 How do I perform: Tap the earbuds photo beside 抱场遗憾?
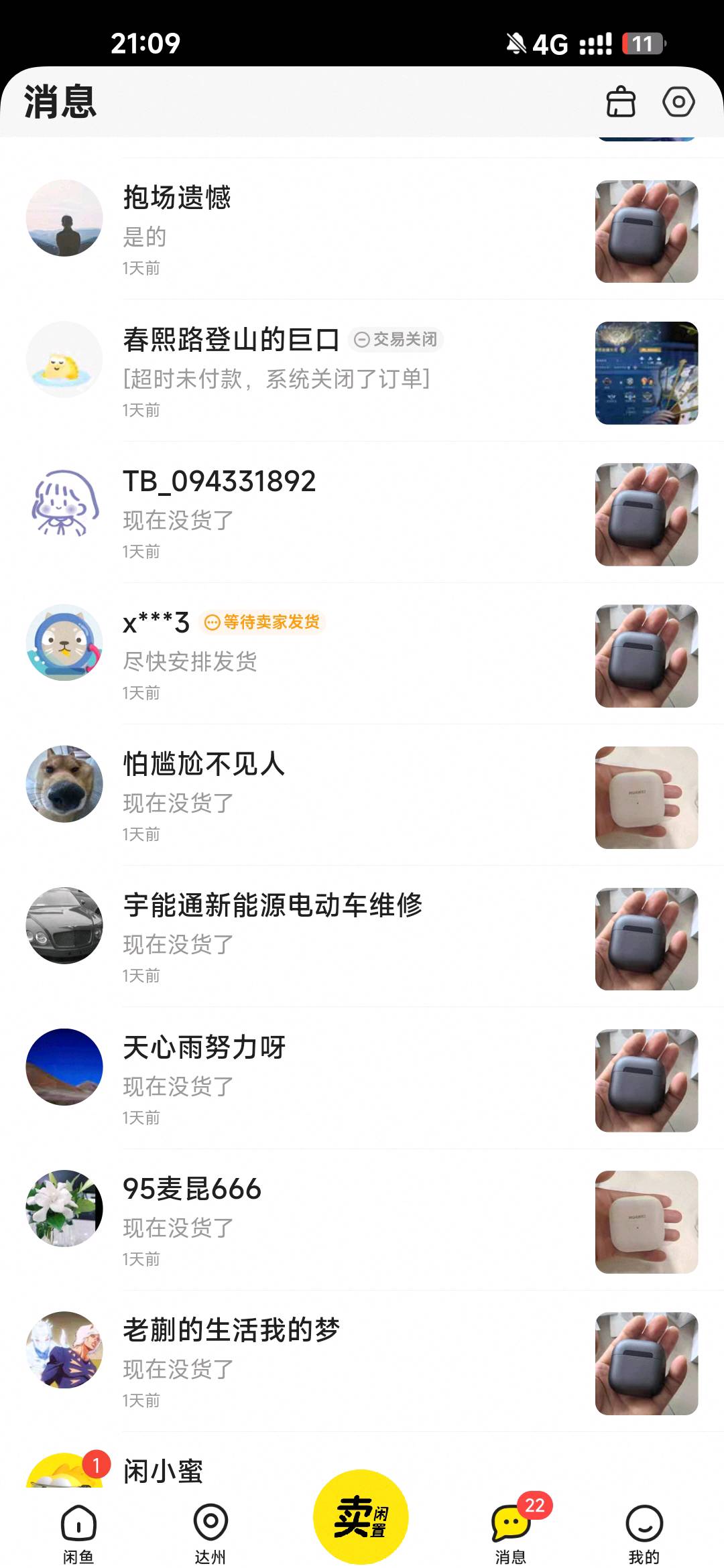(646, 231)
